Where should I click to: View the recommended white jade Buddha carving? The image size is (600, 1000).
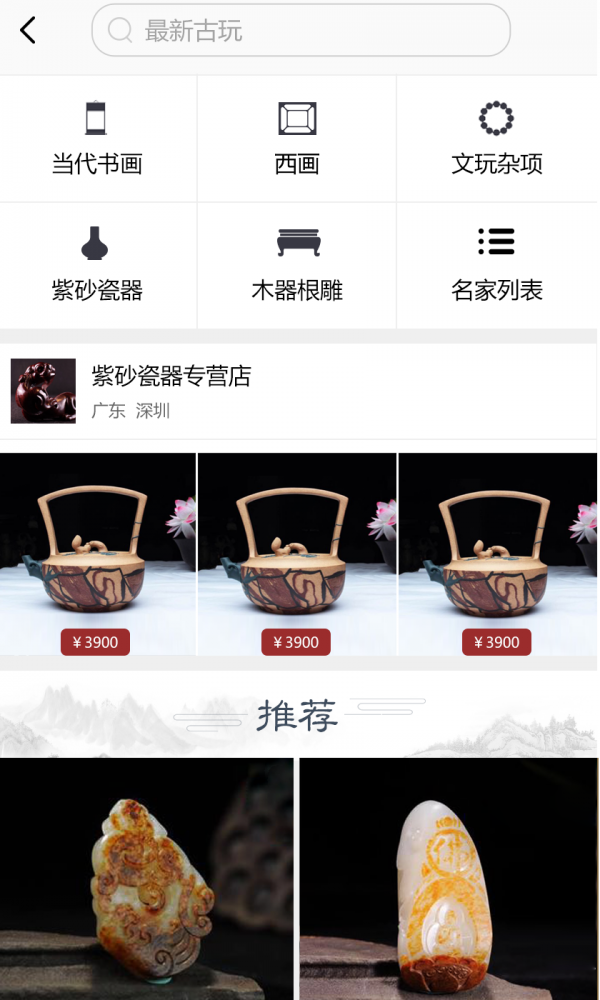click(x=449, y=878)
